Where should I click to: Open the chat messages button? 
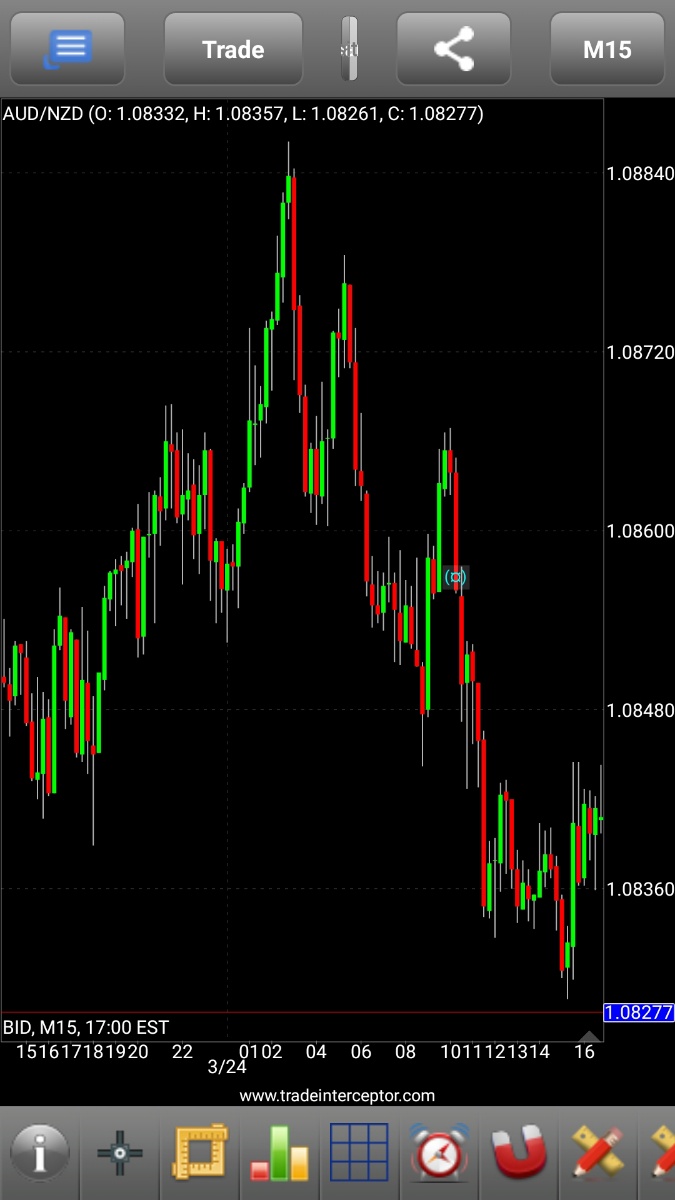[x=68, y=49]
